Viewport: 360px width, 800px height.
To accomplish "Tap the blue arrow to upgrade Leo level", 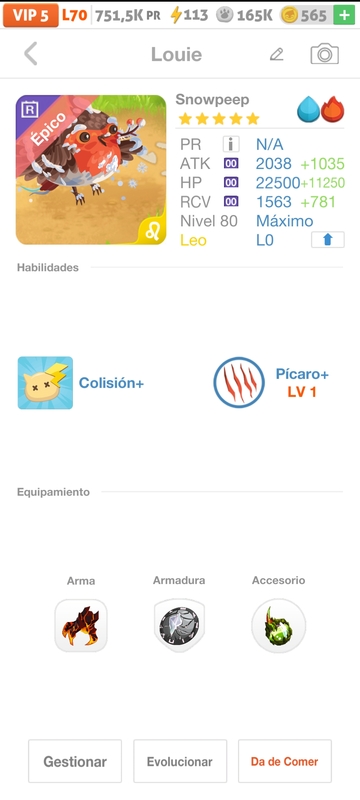I will 328,240.
